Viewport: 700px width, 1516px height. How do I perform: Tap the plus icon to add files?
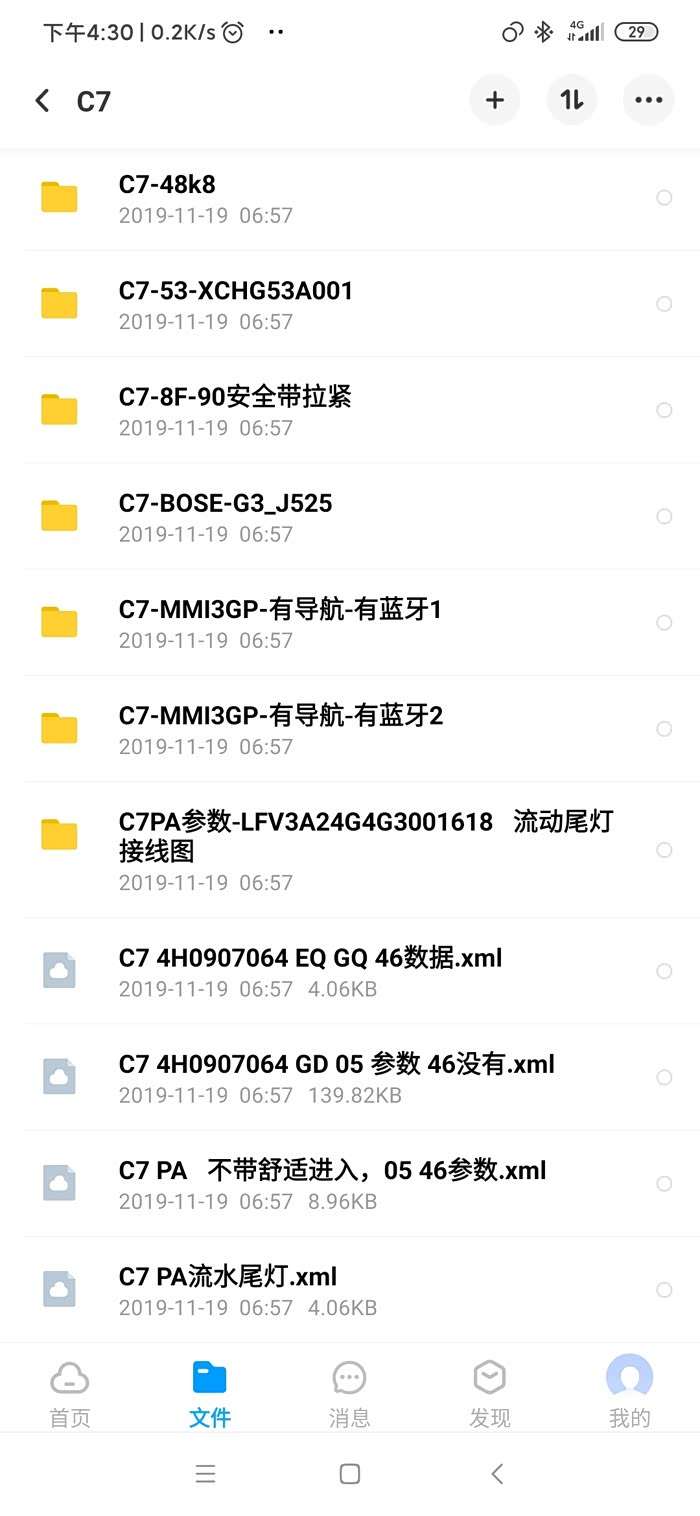[495, 100]
